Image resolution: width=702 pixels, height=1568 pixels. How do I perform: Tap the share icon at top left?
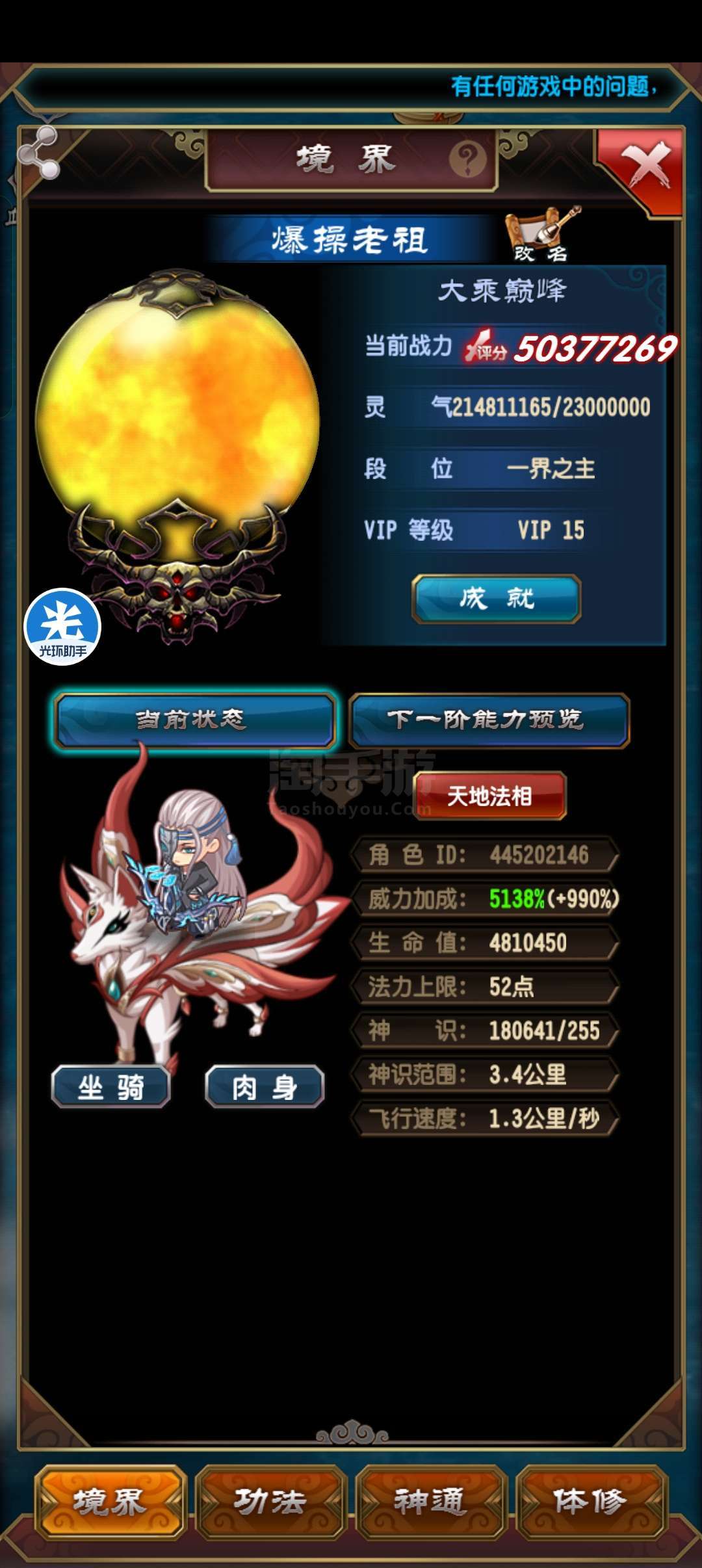(x=39, y=153)
